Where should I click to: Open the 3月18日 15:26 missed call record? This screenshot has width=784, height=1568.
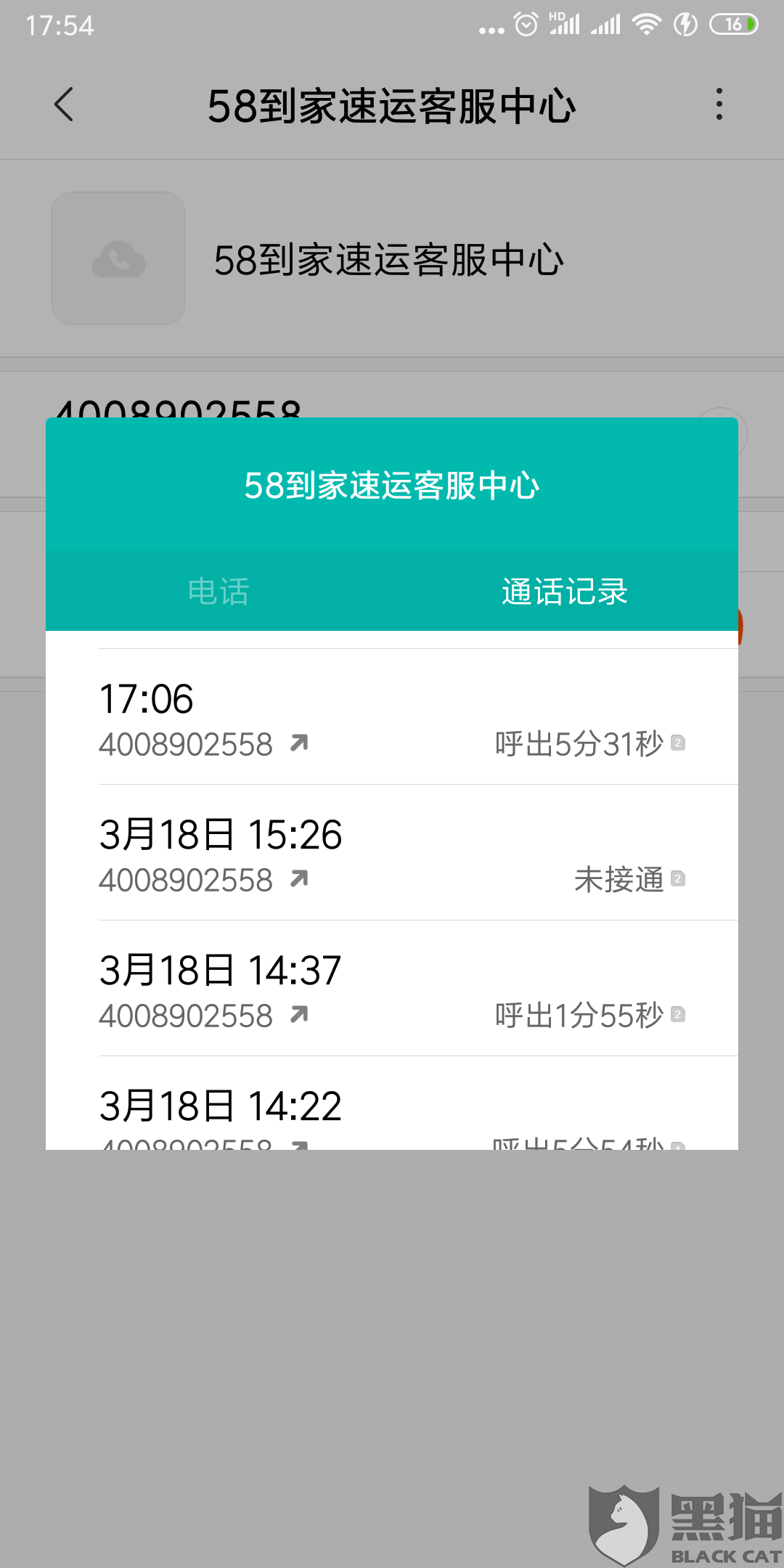click(x=392, y=853)
